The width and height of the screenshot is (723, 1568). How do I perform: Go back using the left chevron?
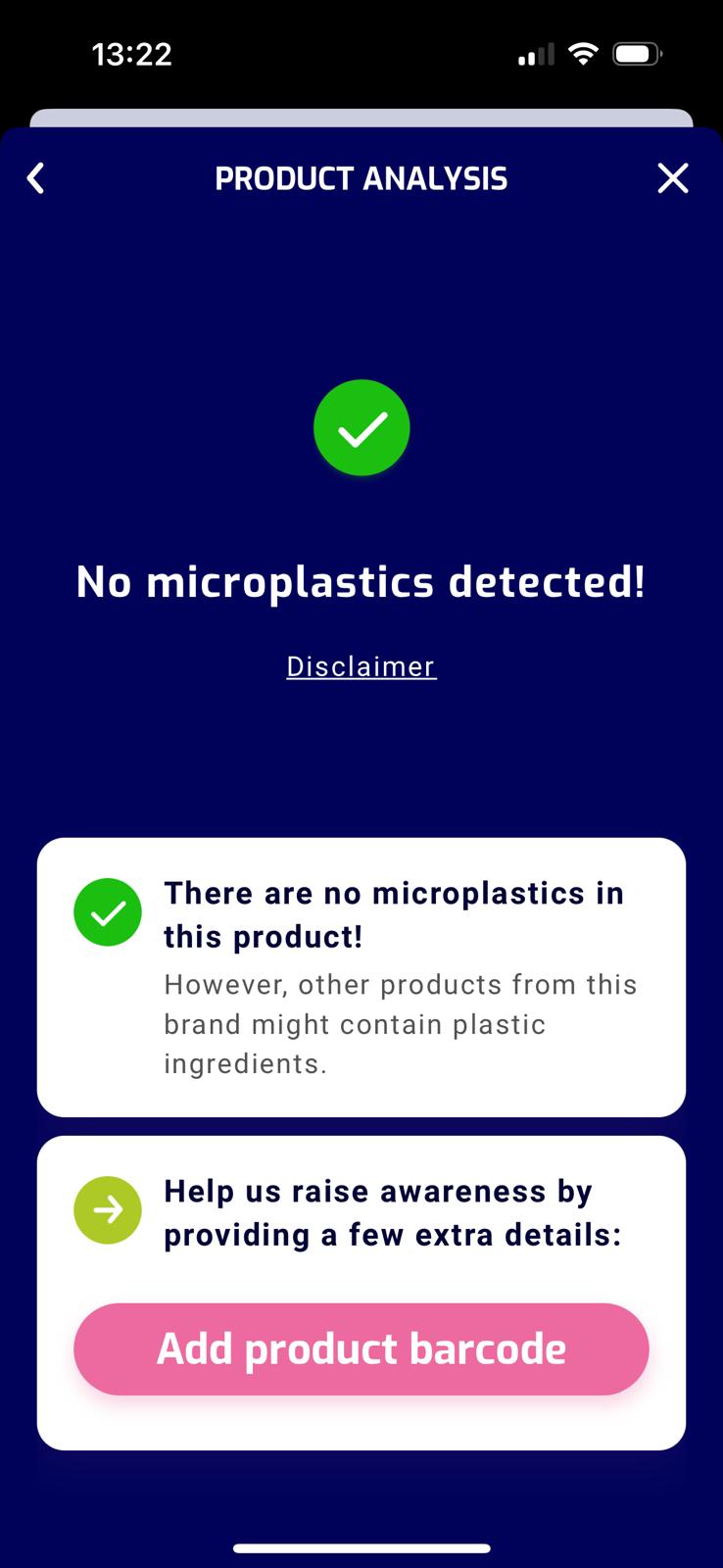point(36,178)
